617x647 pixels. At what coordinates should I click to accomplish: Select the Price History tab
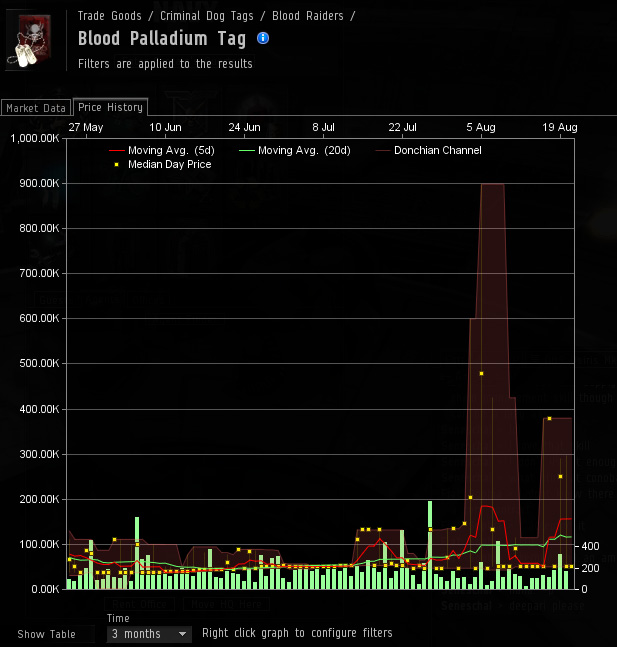click(x=110, y=107)
